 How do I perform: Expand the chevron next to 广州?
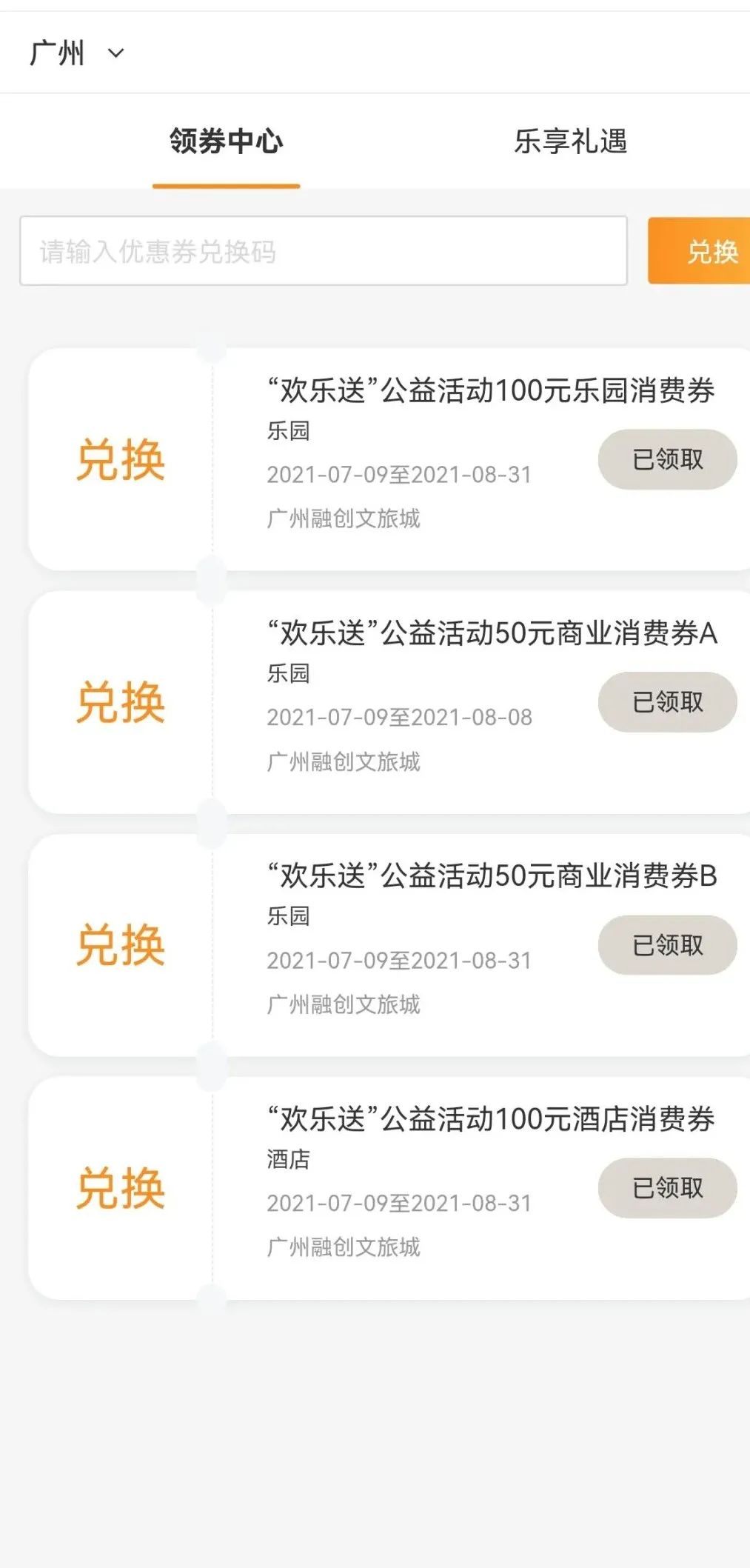pos(115,53)
